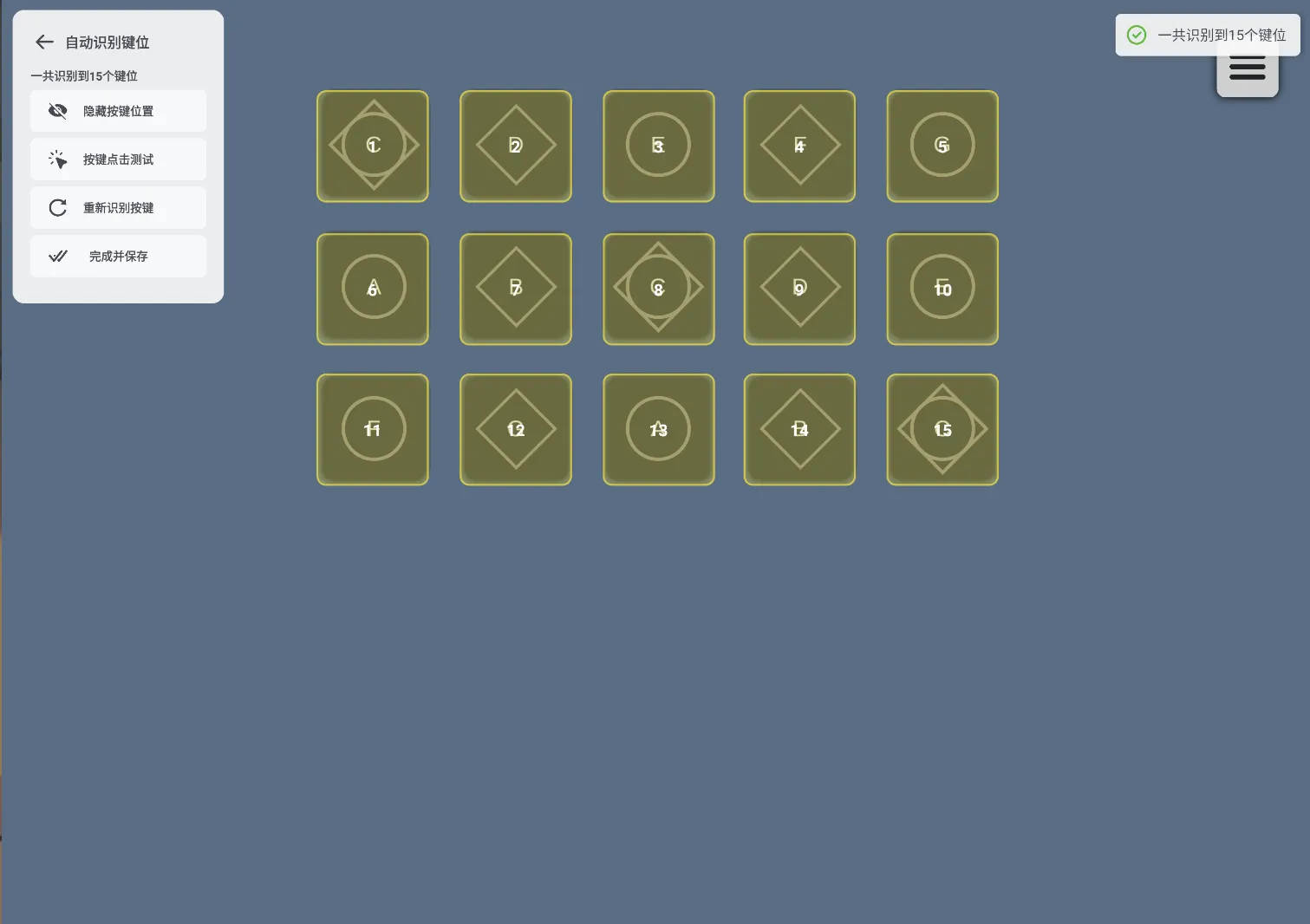Select detected key number 3

(659, 146)
